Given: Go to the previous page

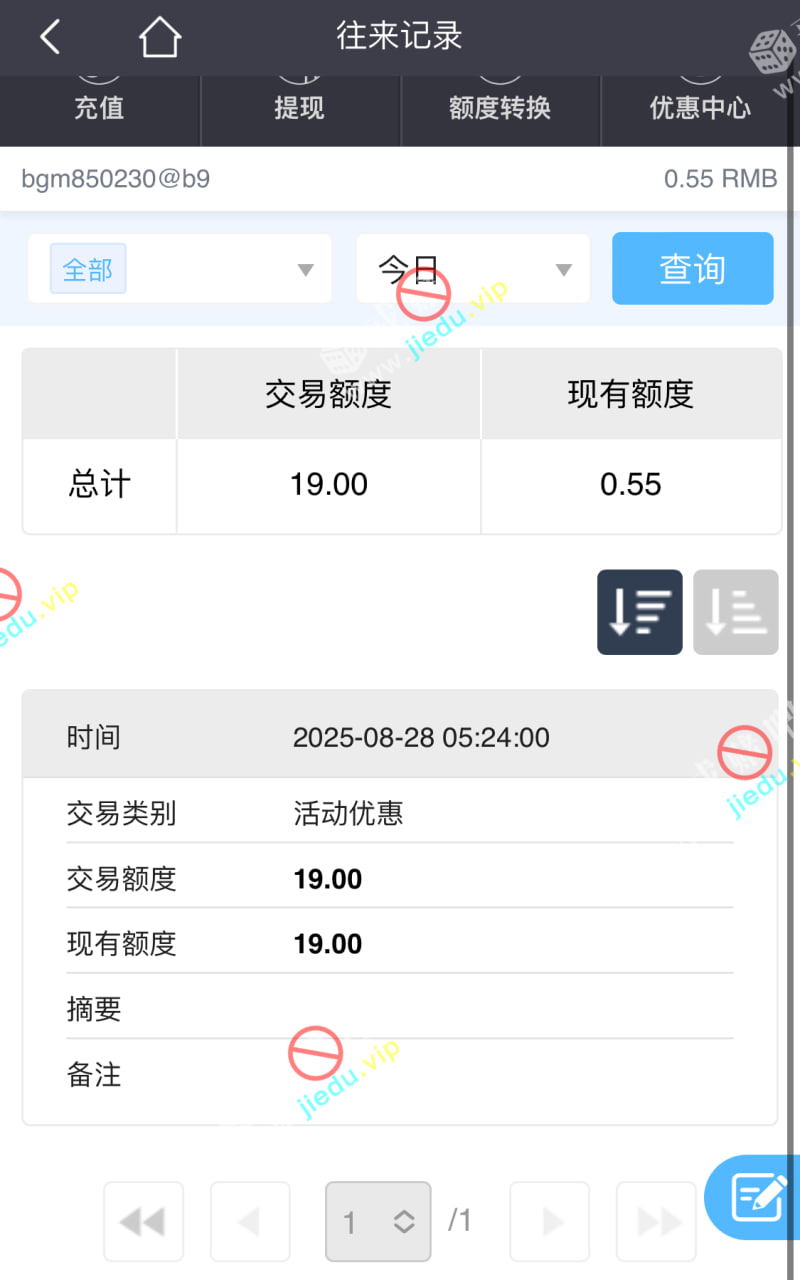Looking at the screenshot, I should (x=249, y=1221).
